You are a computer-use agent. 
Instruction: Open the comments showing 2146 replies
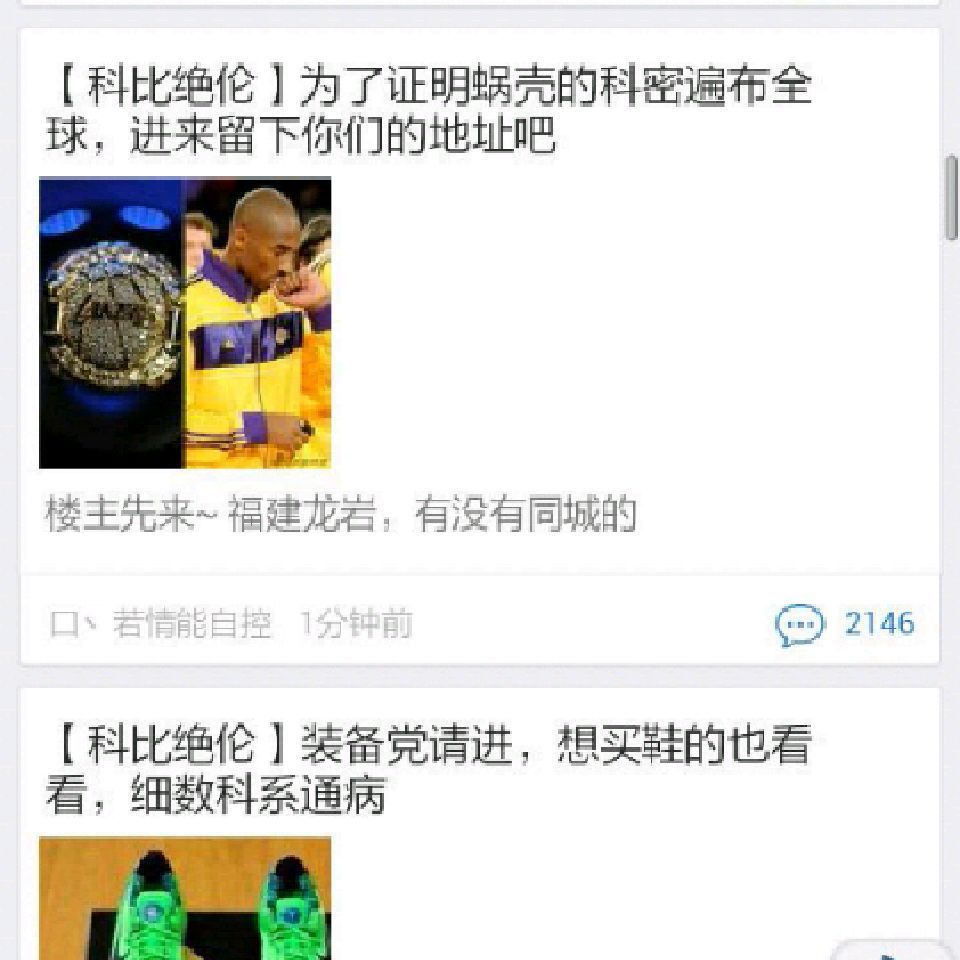(x=845, y=624)
